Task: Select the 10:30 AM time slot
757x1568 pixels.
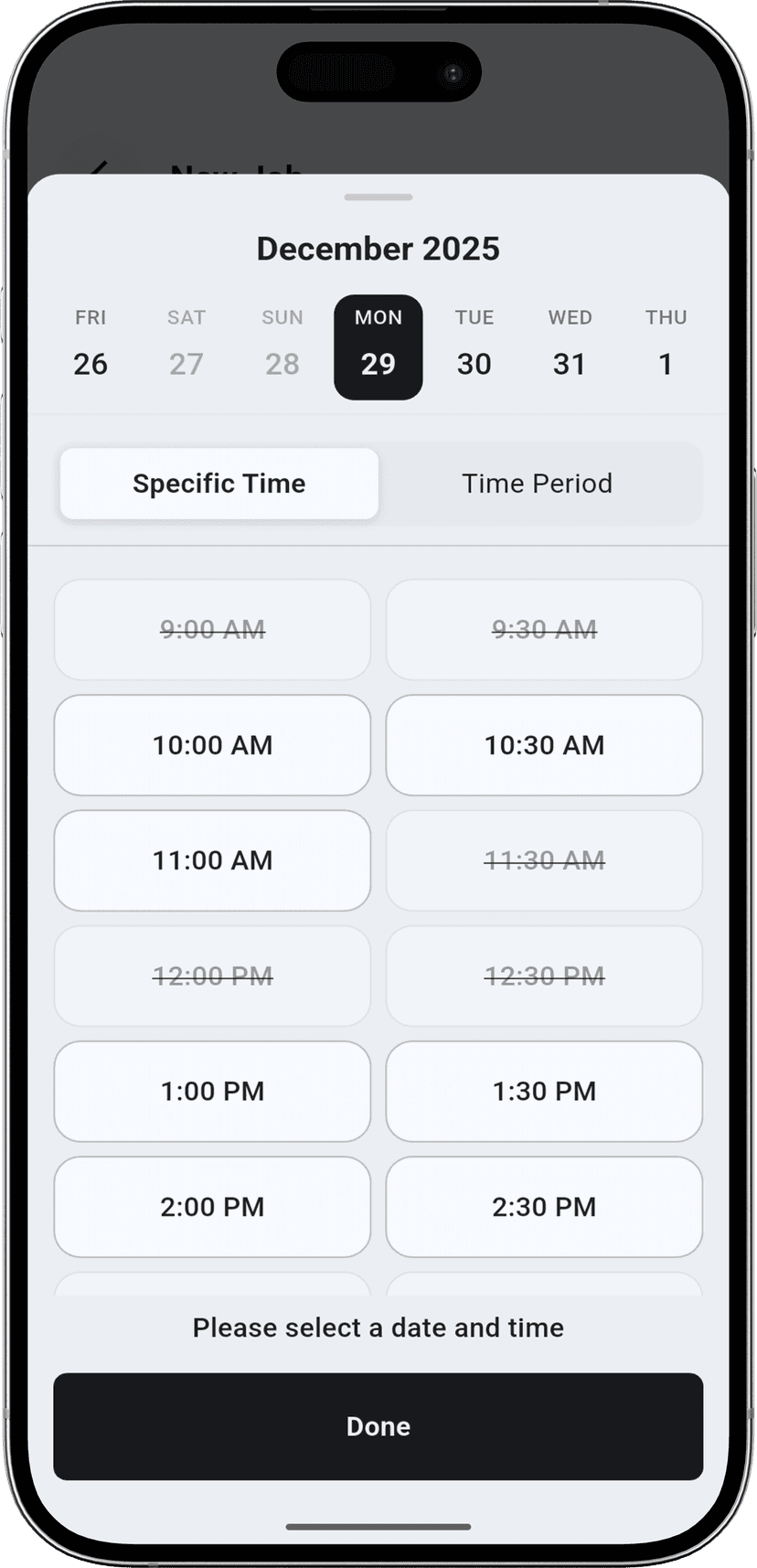Action: click(x=543, y=744)
